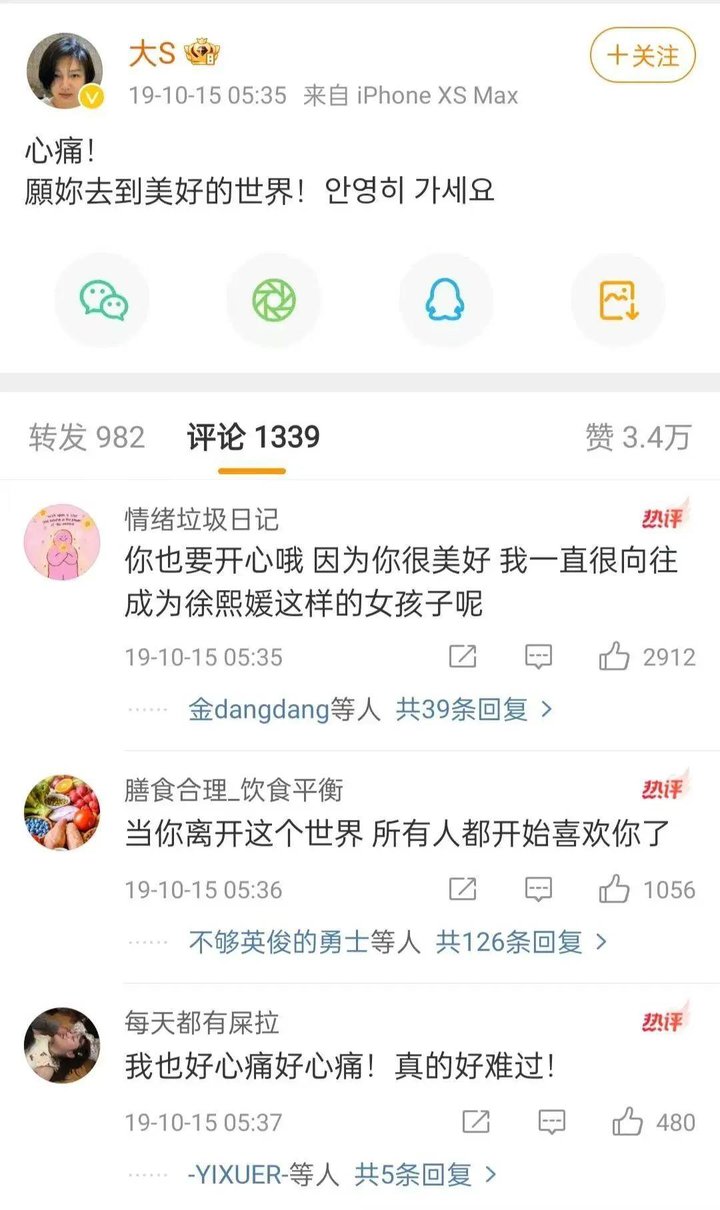Share post to WeChat Moments
Viewport: 720px width, 1210px height.
click(274, 300)
